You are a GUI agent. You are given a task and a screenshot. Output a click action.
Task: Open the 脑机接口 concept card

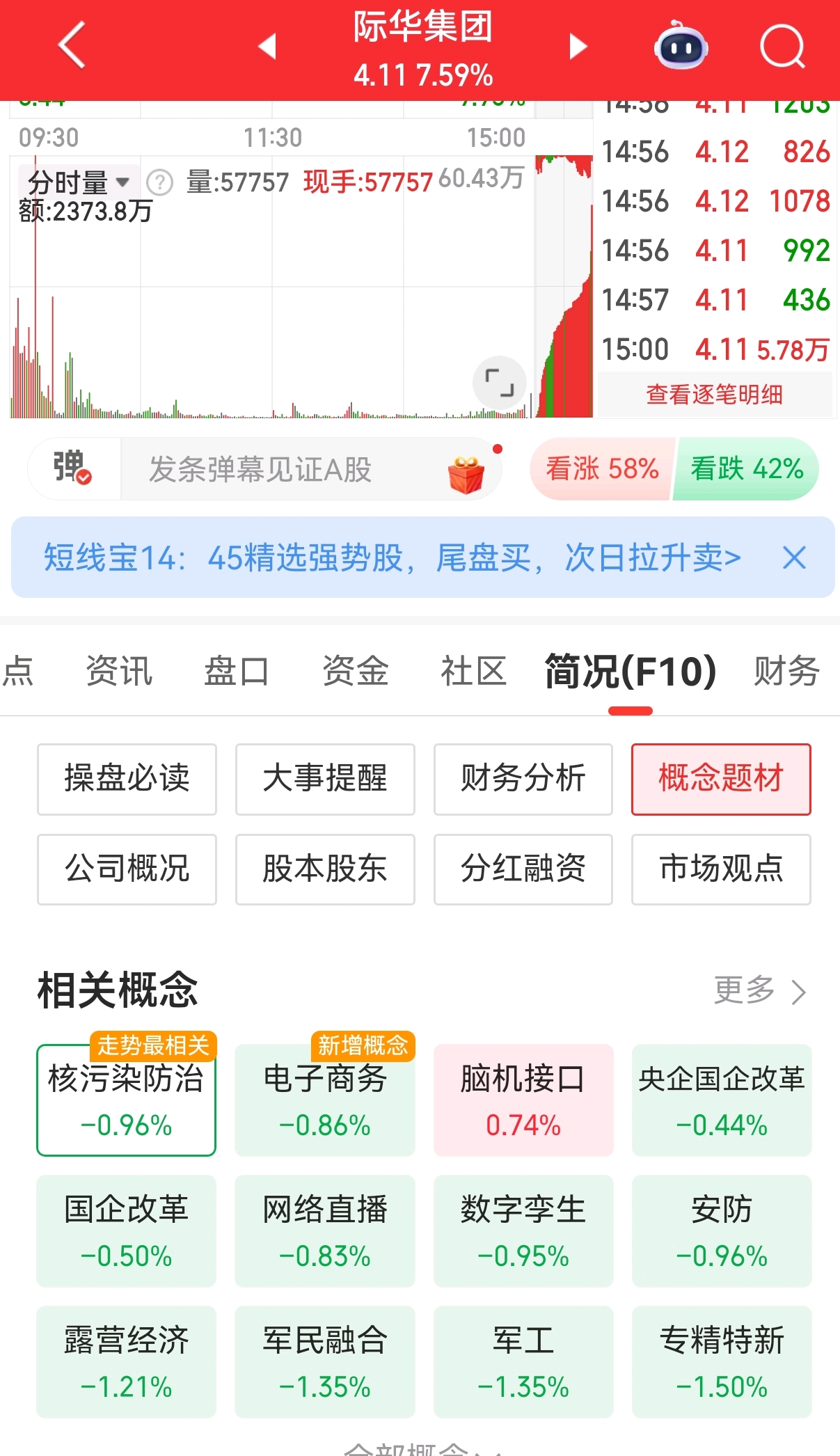[x=523, y=1100]
